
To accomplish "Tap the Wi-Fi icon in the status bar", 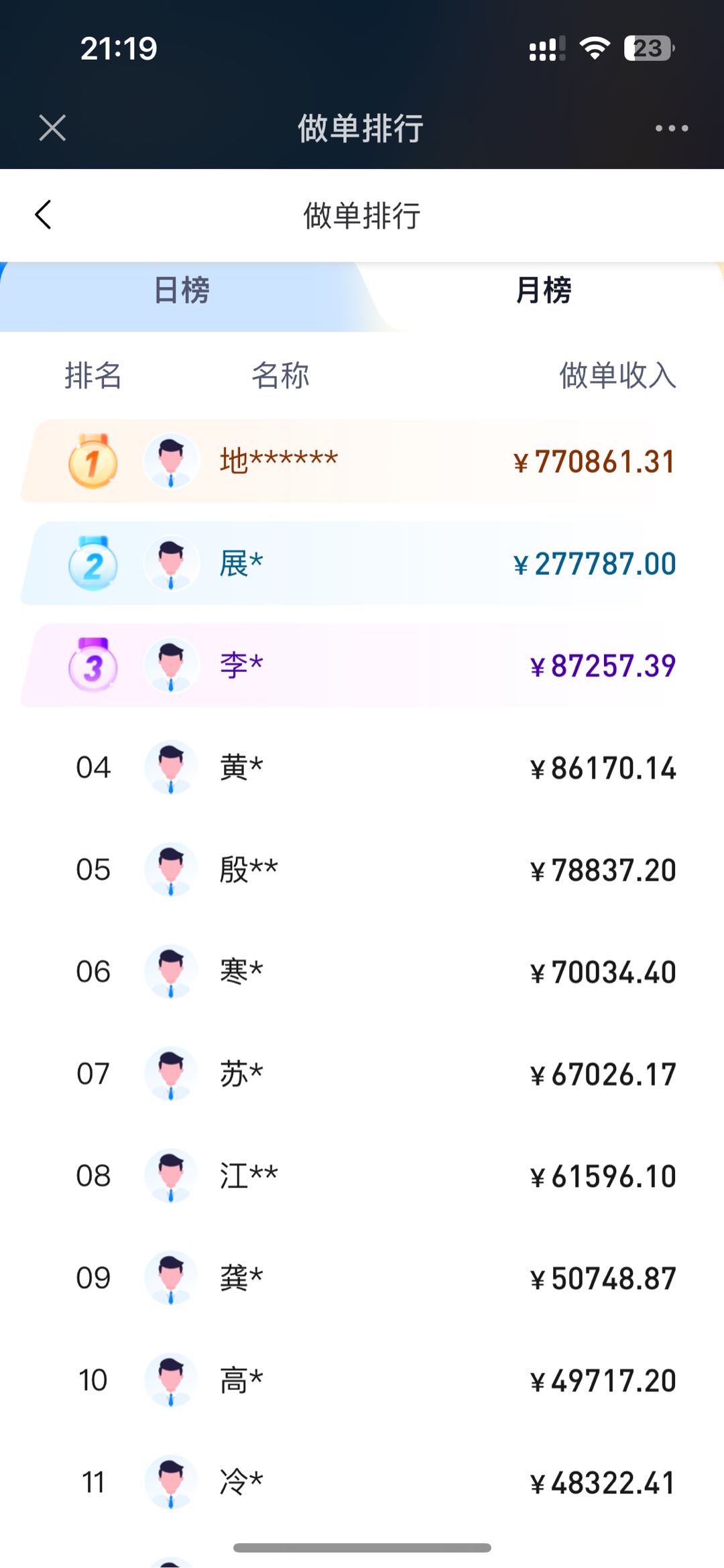I will (593, 47).
